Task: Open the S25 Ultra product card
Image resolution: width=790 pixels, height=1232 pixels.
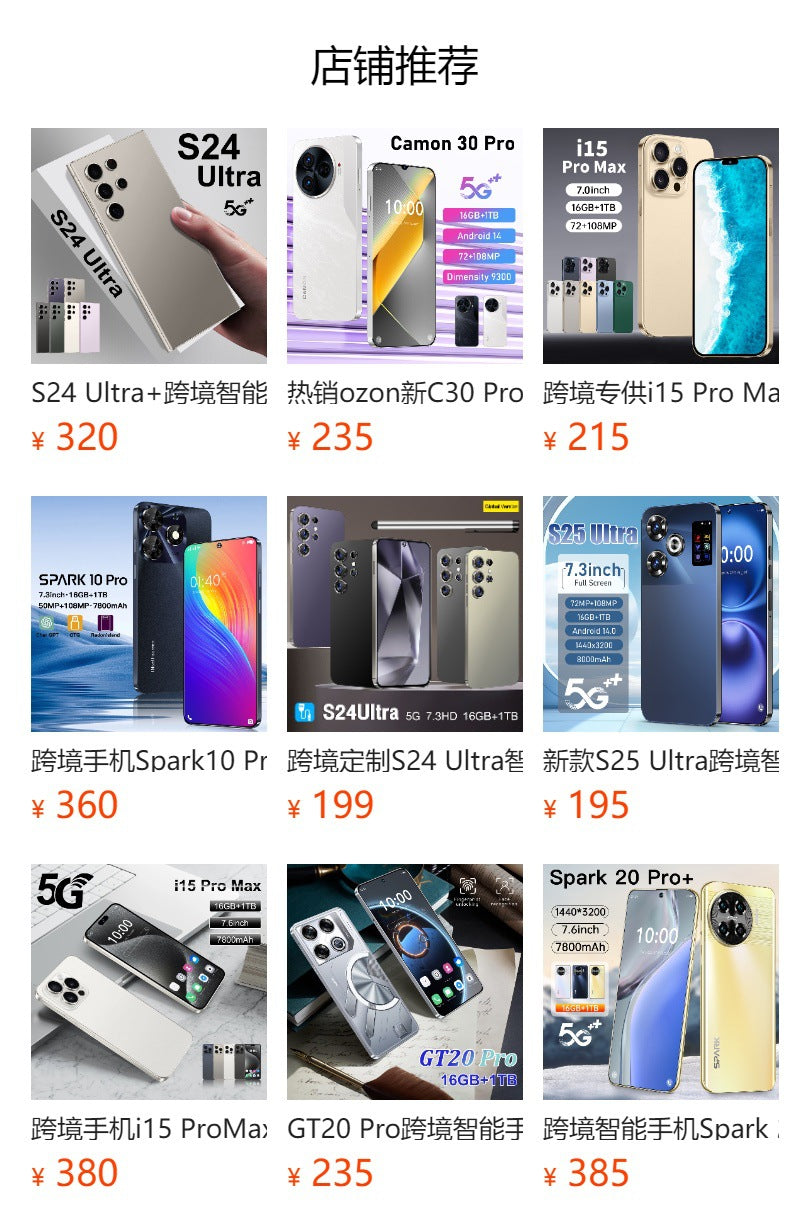Action: click(661, 614)
